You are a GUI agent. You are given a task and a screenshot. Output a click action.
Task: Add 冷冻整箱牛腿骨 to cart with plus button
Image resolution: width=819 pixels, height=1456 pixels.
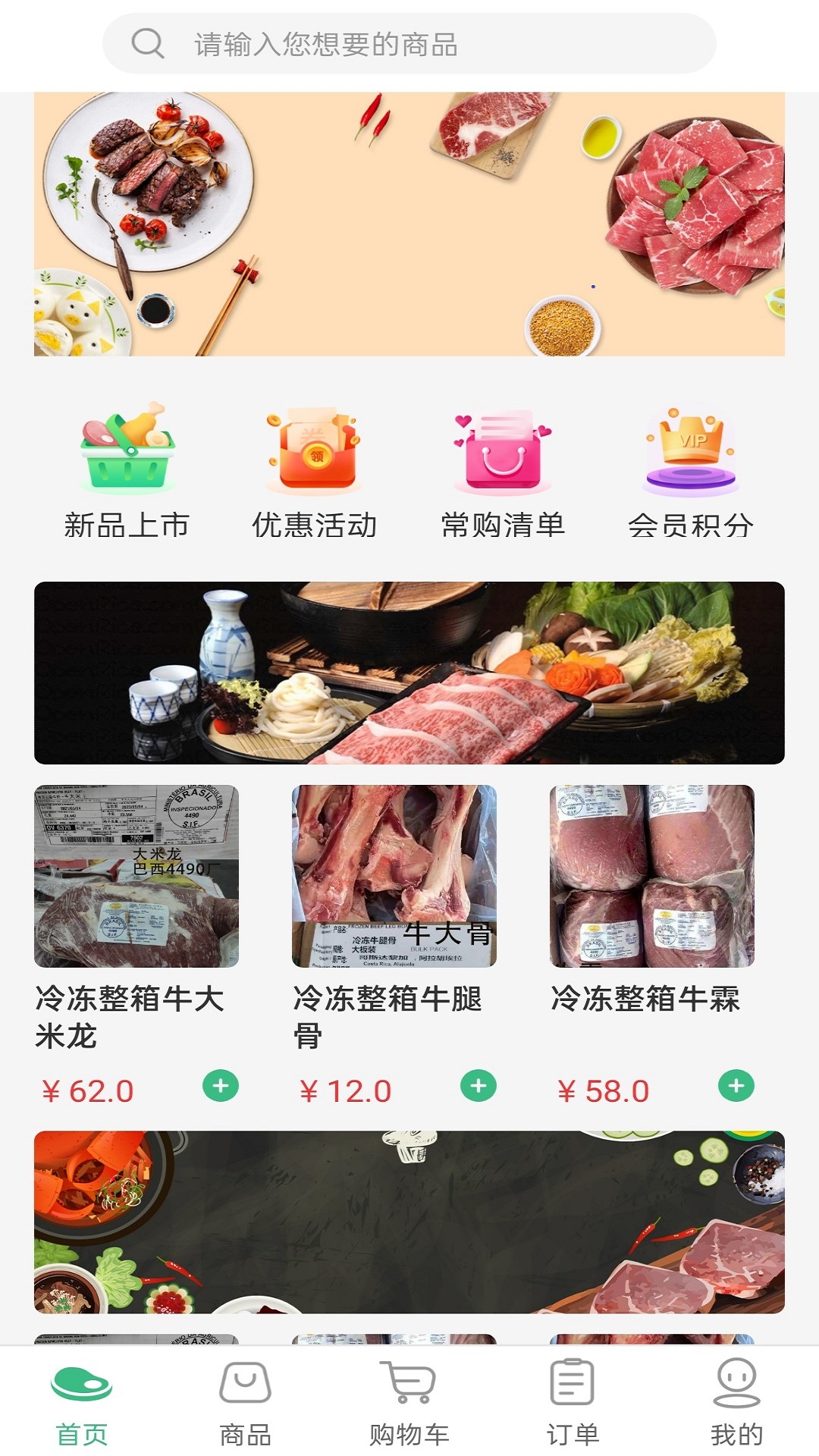click(478, 1086)
